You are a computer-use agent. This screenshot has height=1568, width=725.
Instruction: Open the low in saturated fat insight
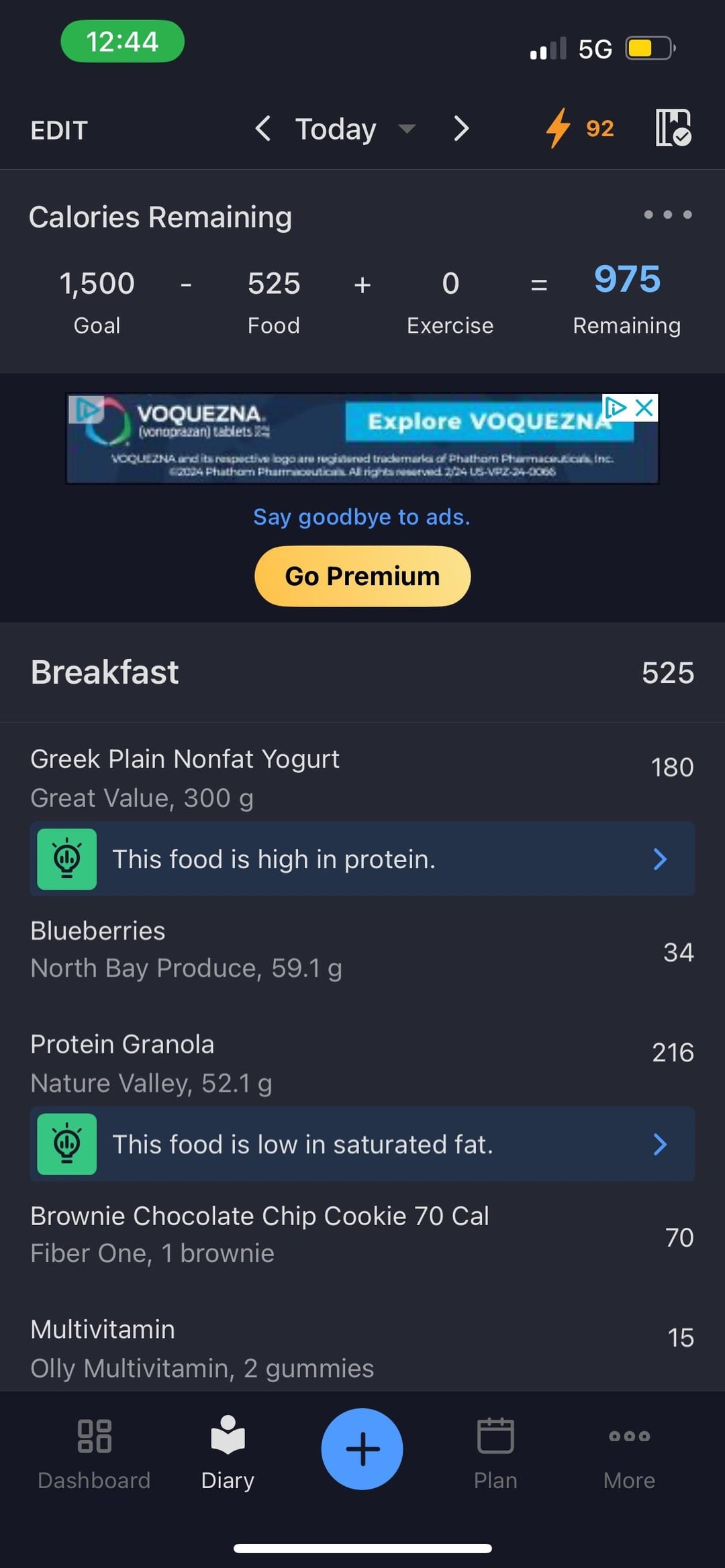tap(362, 1144)
